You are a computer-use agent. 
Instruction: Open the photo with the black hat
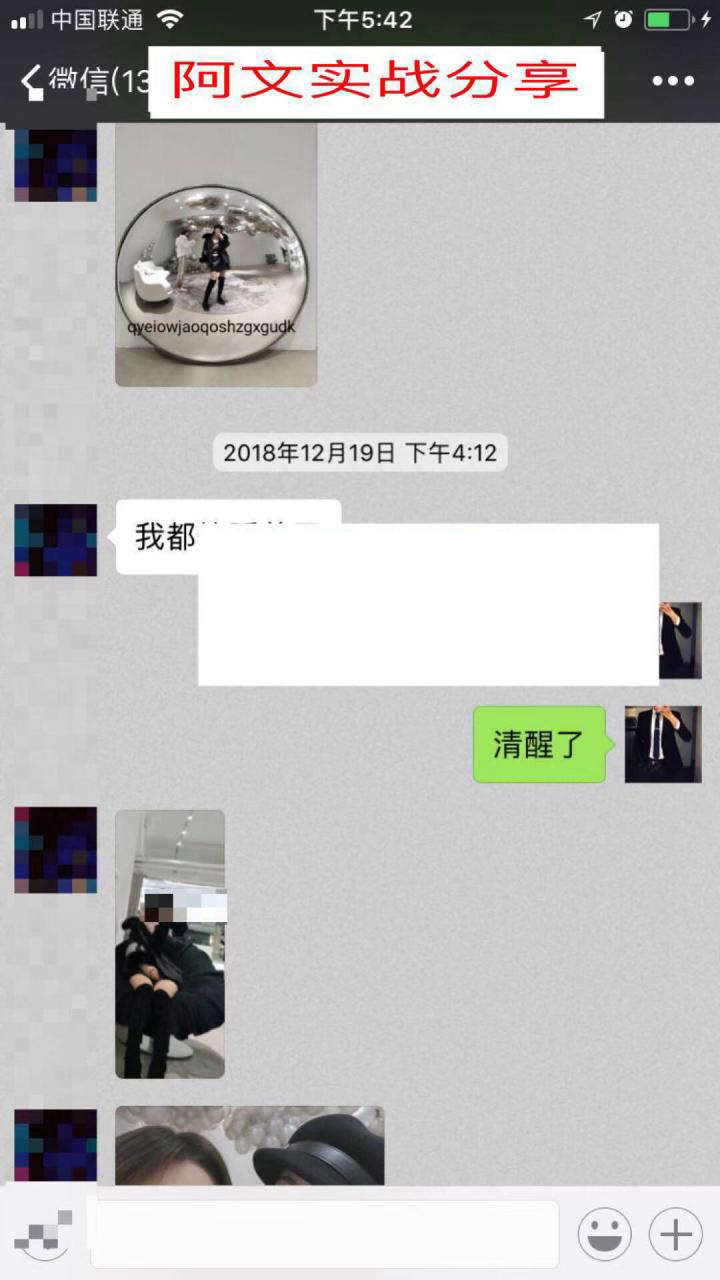pos(250,1145)
